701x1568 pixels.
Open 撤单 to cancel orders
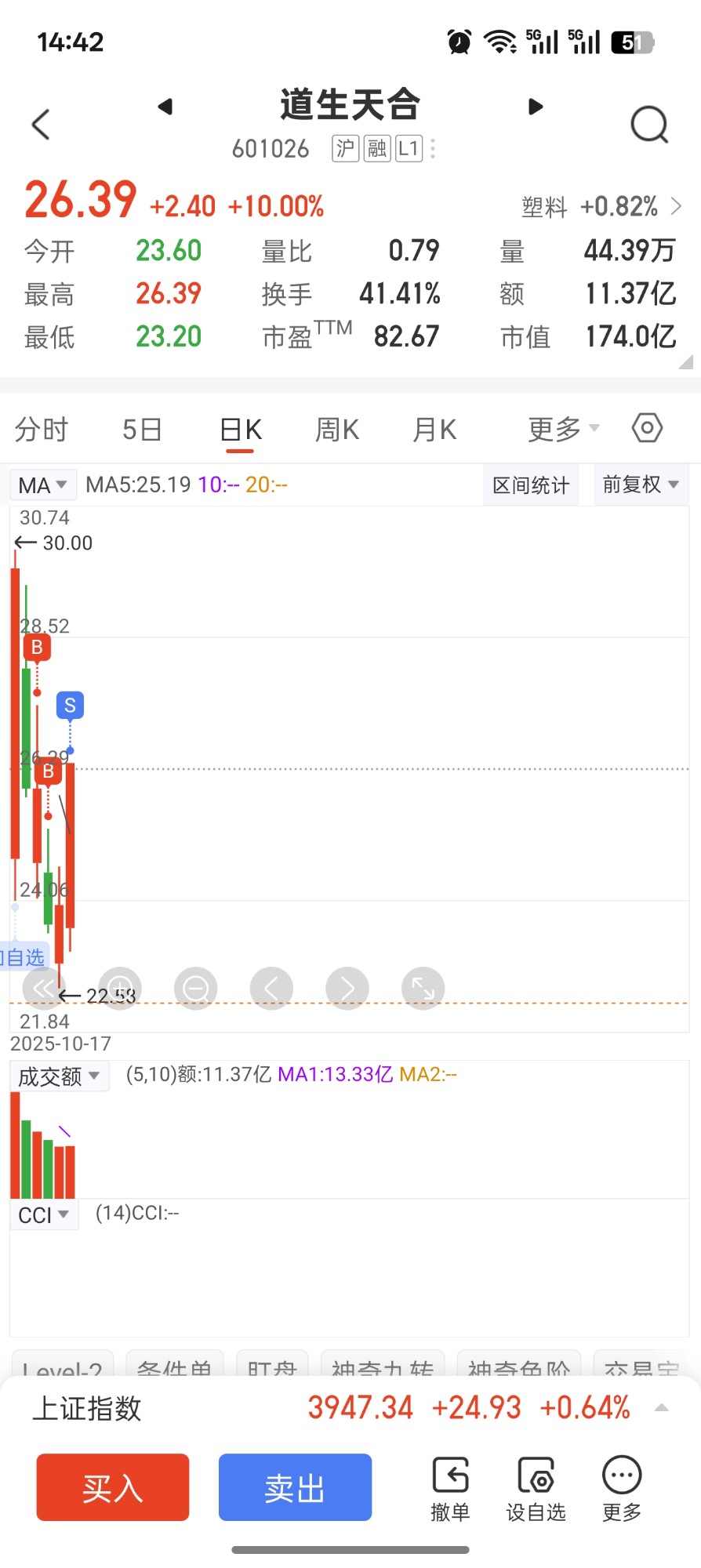click(x=450, y=1489)
